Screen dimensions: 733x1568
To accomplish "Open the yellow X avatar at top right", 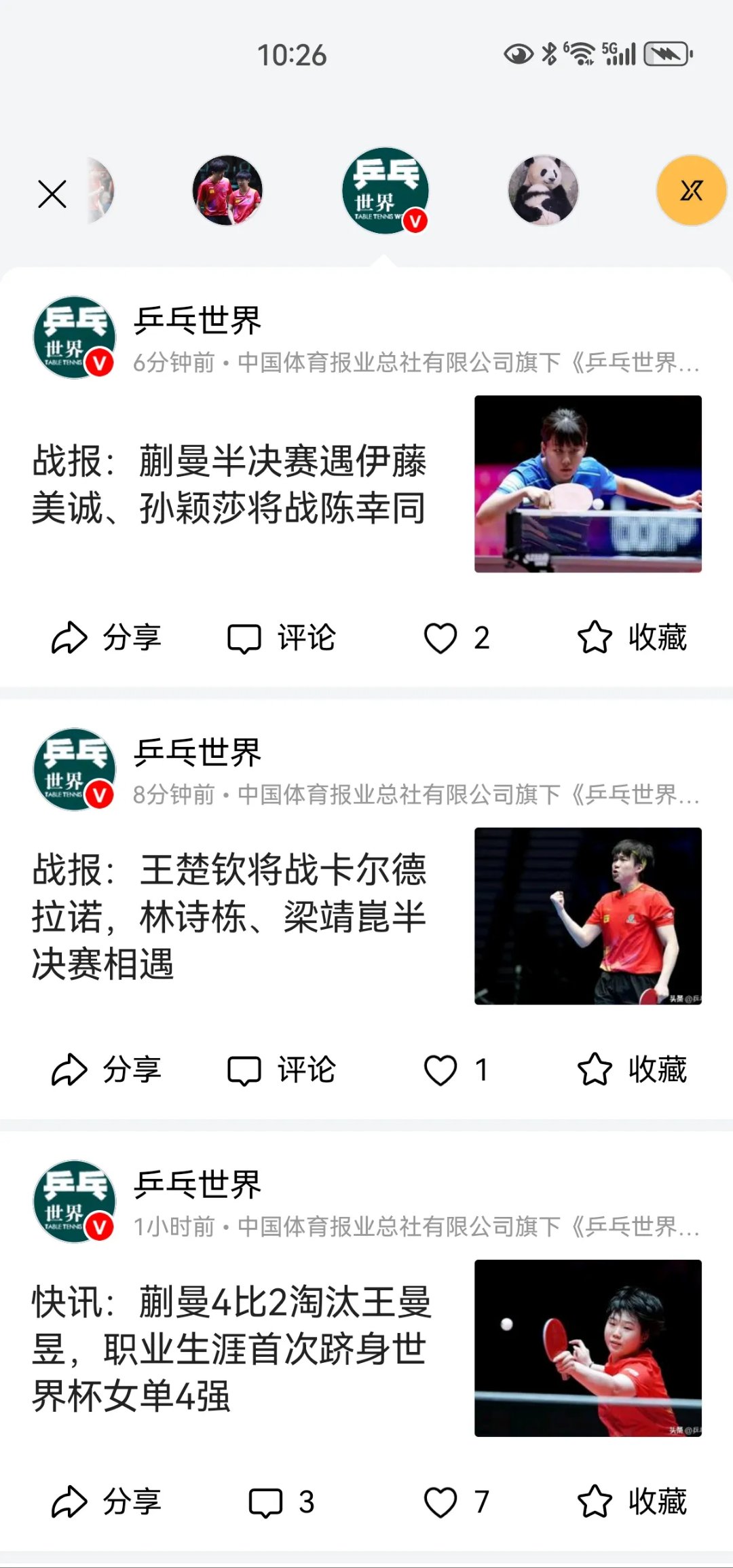I will [690, 192].
